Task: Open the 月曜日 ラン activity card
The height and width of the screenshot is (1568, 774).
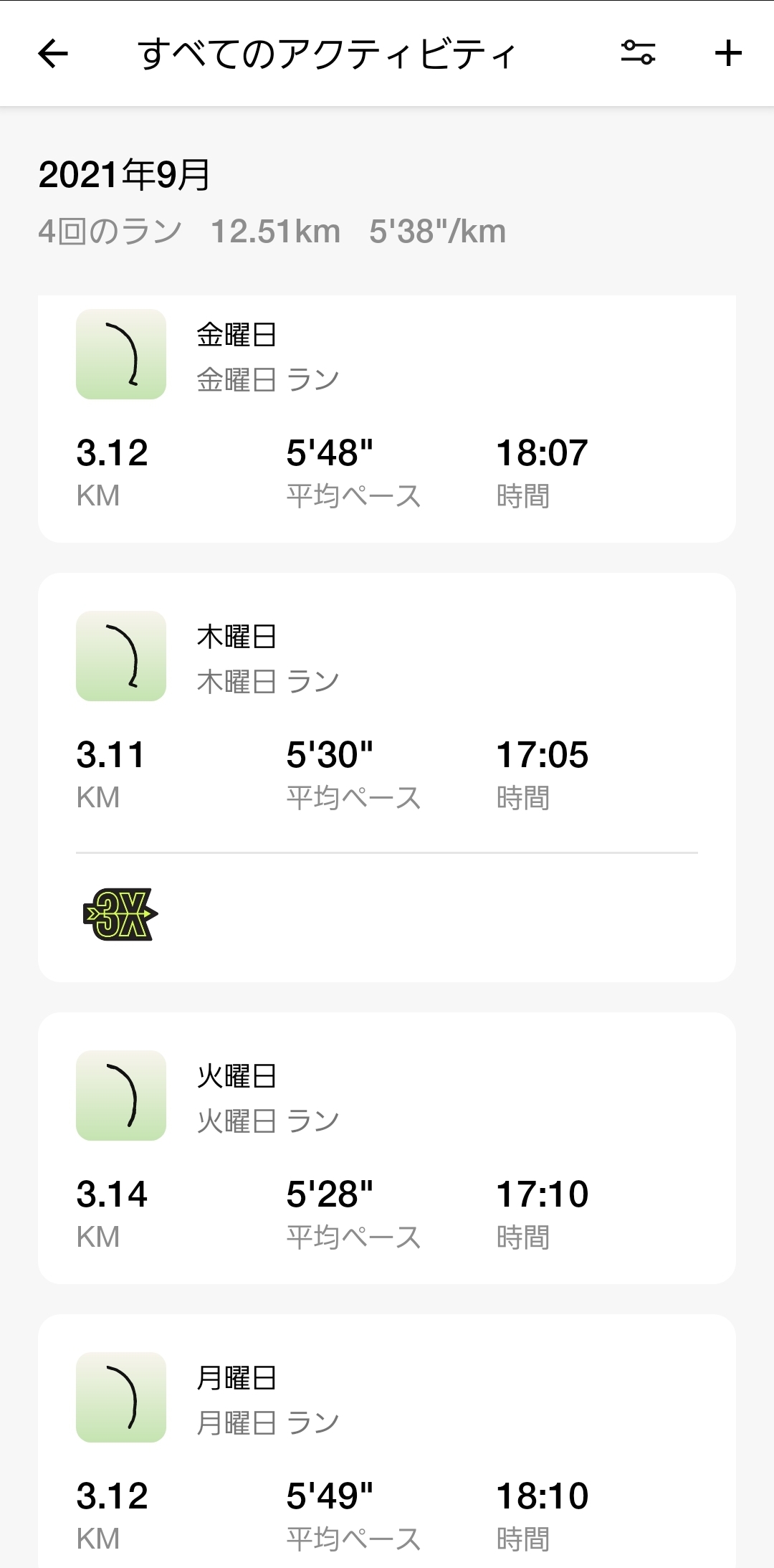Action: [387, 1441]
